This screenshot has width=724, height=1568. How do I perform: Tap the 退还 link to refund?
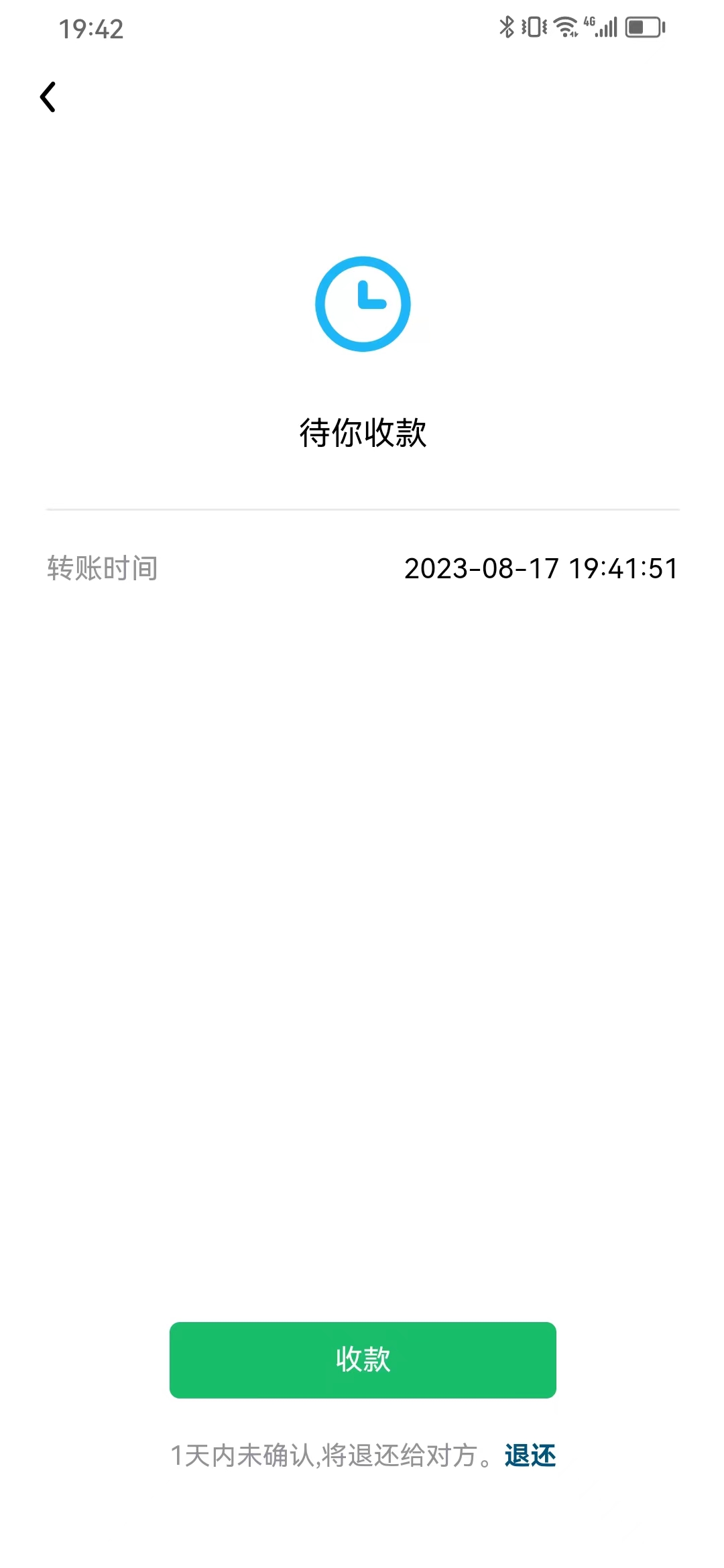coord(530,1455)
